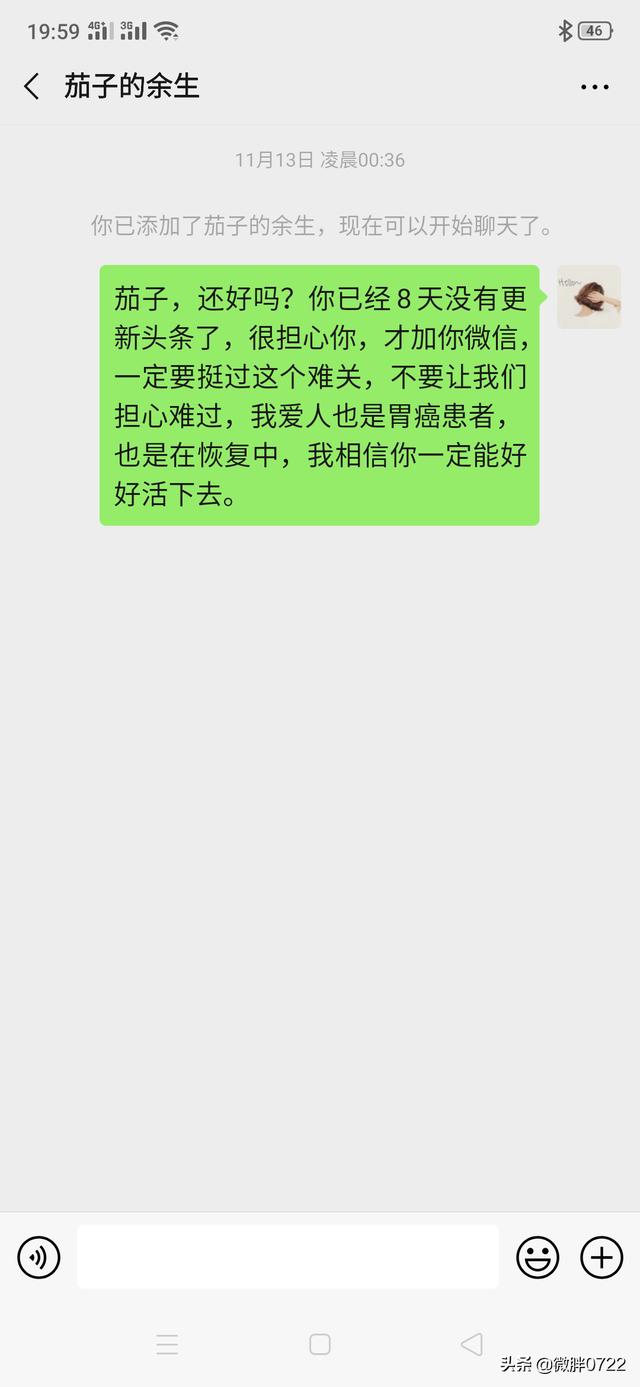Tap the system back navigation button
Image resolution: width=640 pixels, height=1387 pixels.
pos(471,1344)
